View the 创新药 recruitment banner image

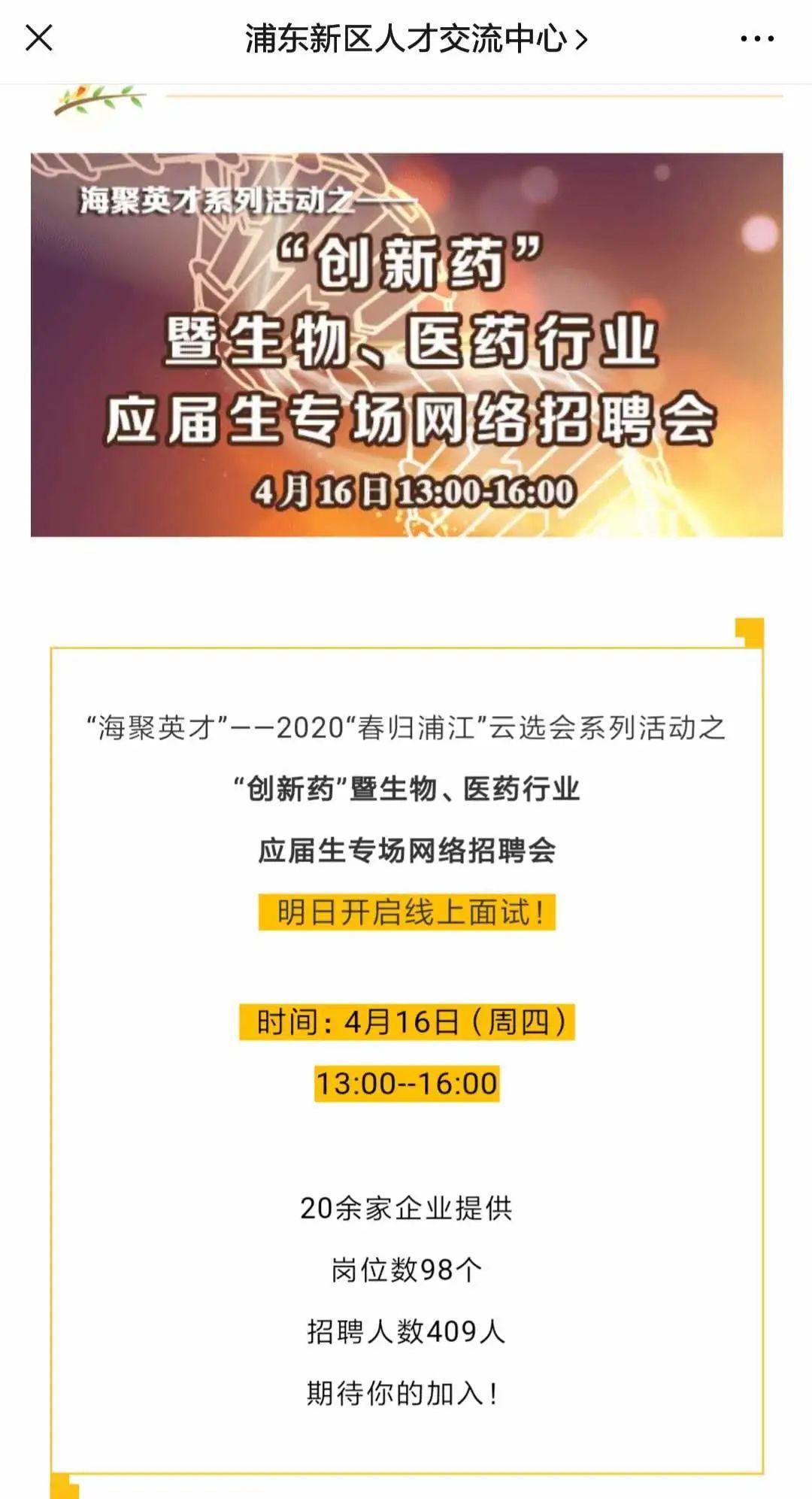click(x=407, y=344)
